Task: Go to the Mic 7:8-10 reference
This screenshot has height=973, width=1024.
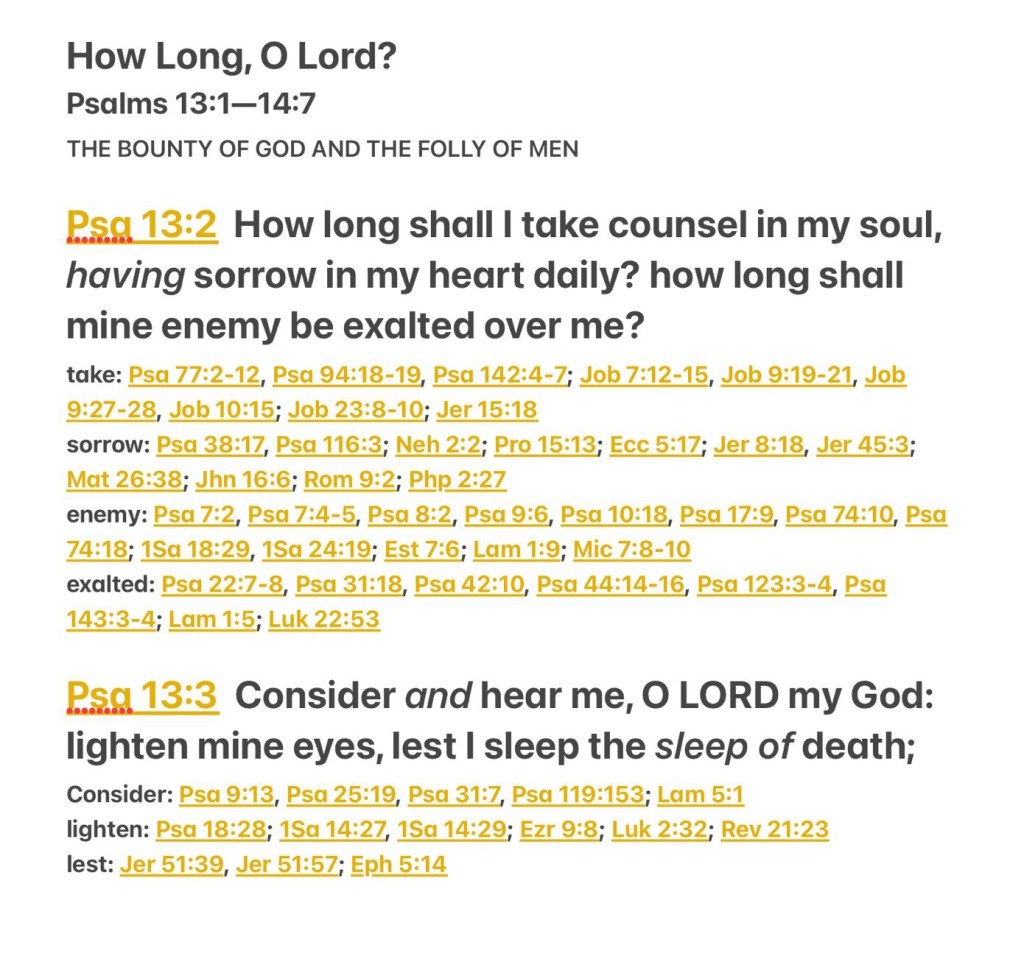Action: (632, 550)
